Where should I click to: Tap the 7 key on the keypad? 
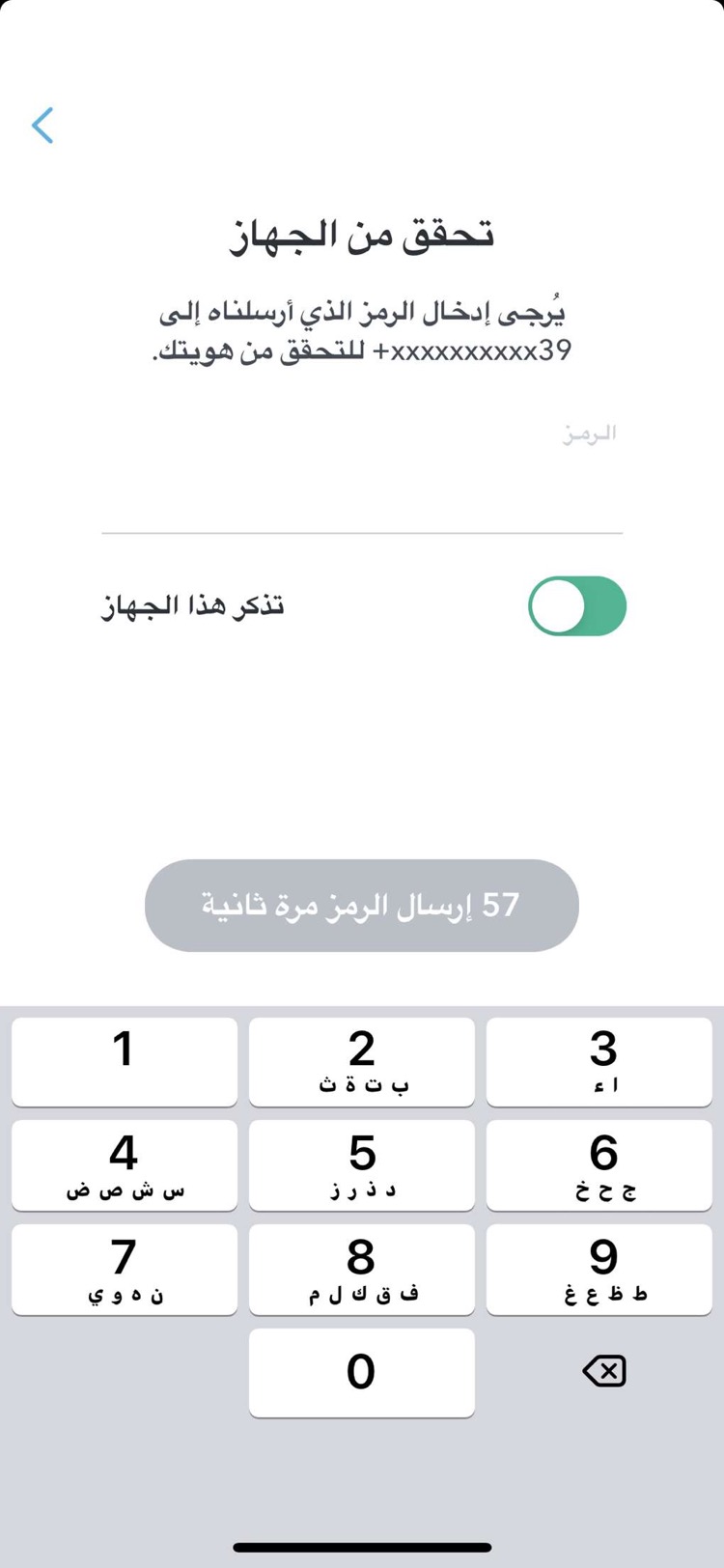point(124,1270)
